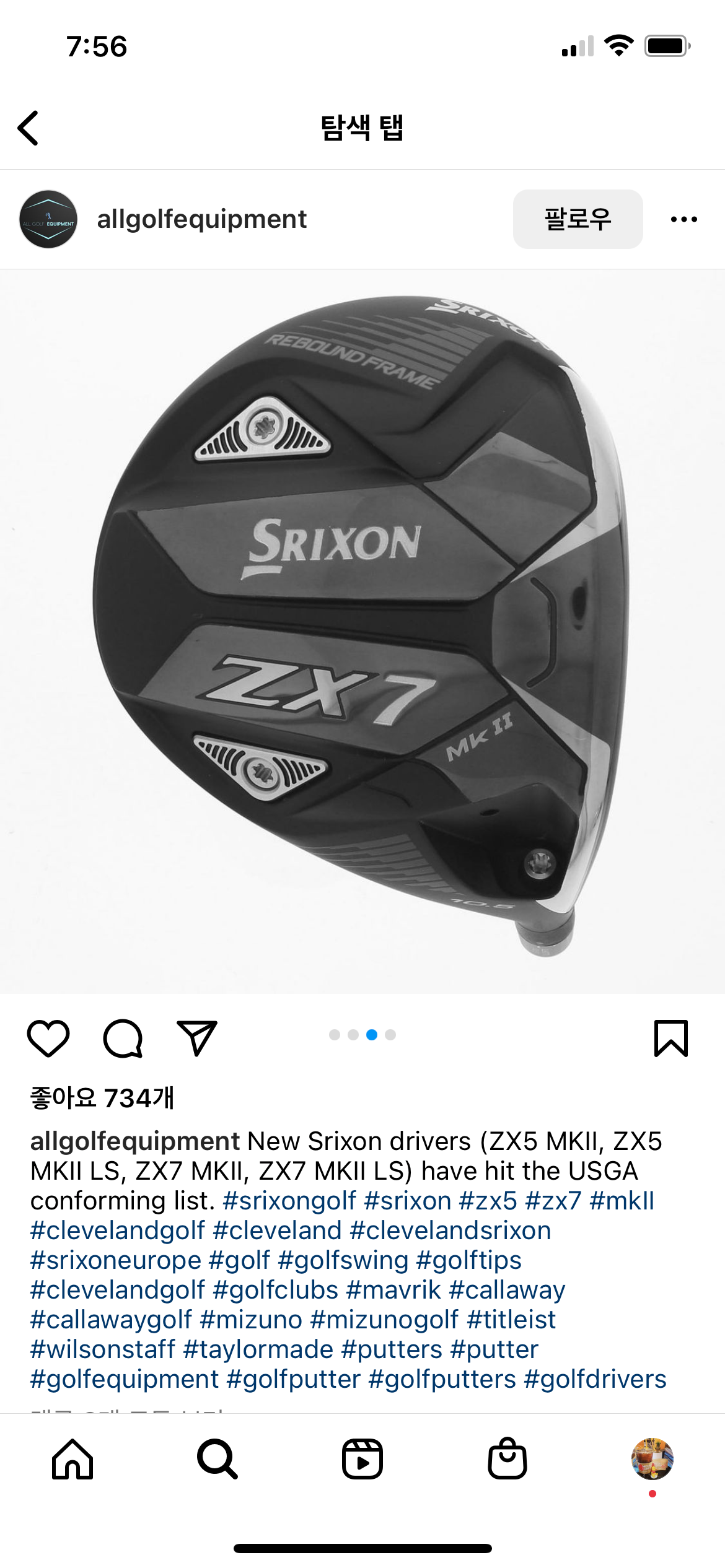Open the post's three-dot options menu

coord(683,219)
